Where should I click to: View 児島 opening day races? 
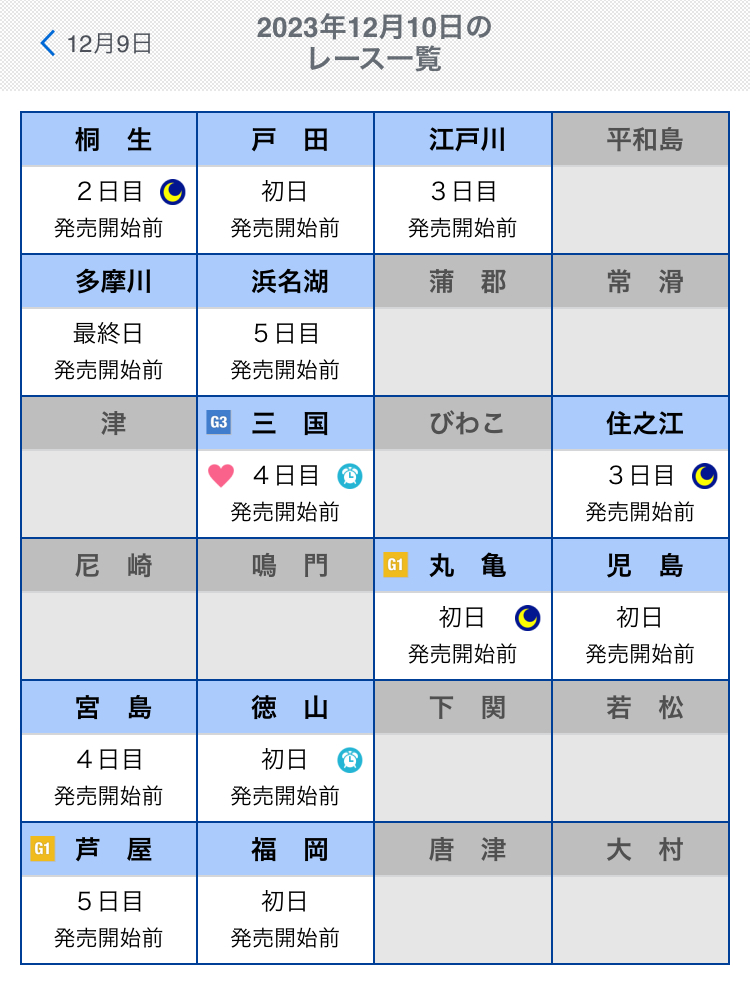tap(640, 609)
